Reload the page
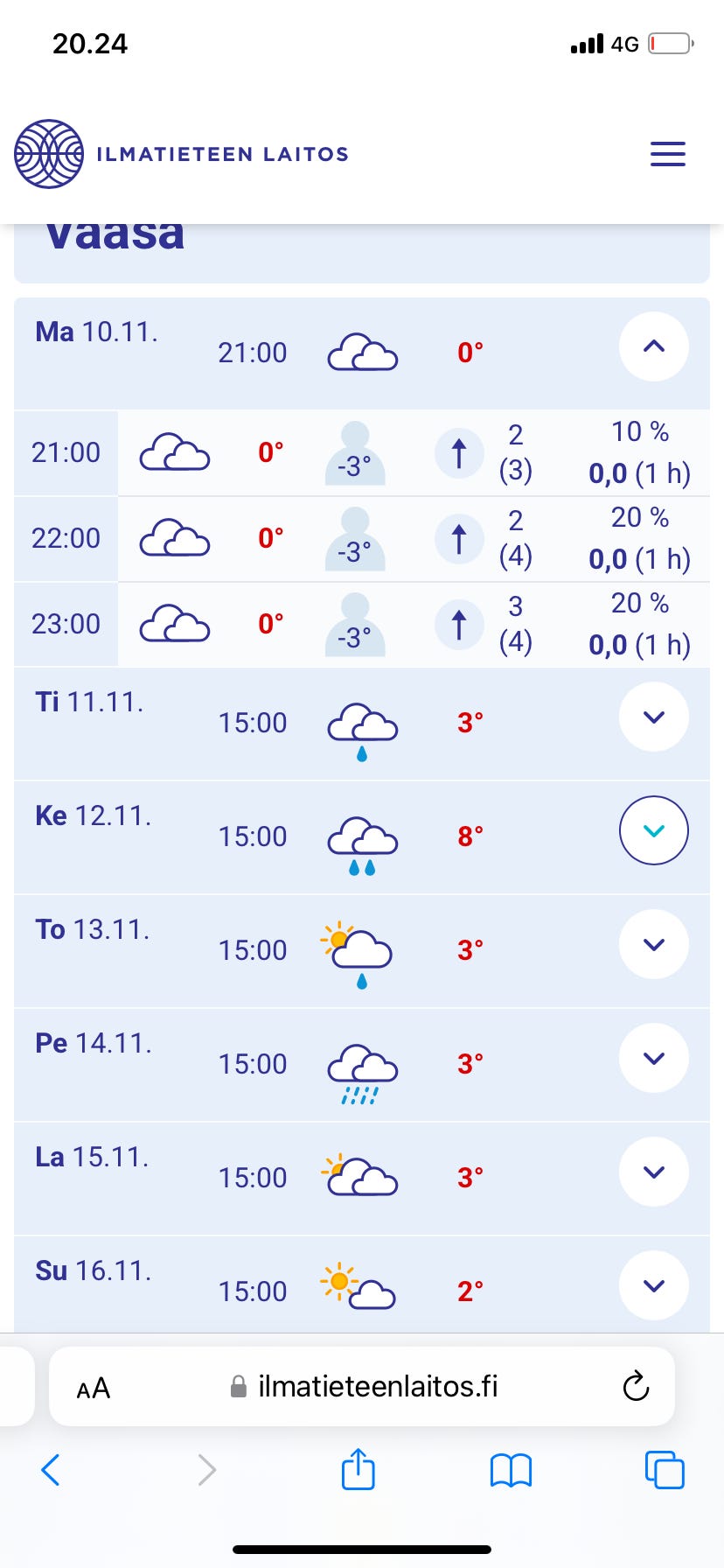 (636, 1387)
